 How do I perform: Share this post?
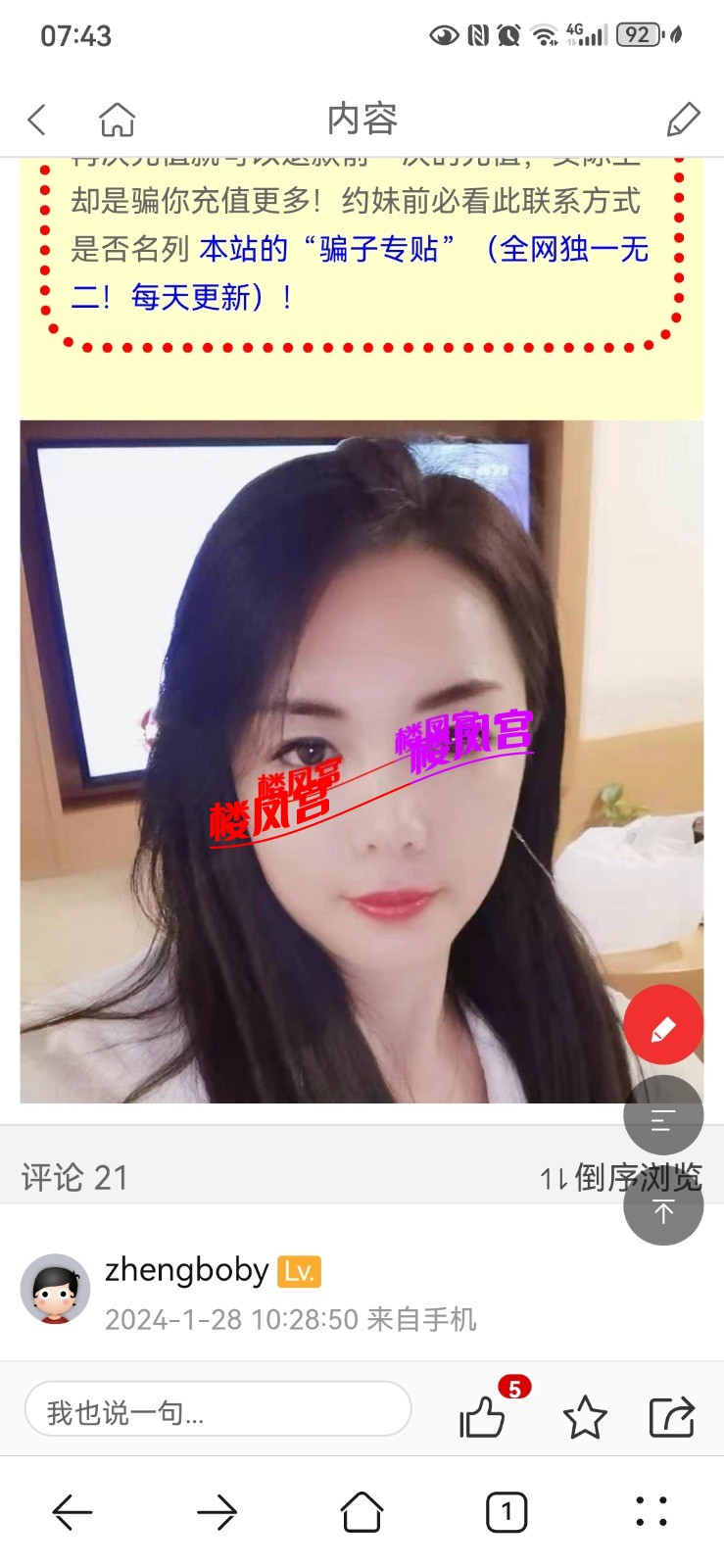click(672, 1416)
